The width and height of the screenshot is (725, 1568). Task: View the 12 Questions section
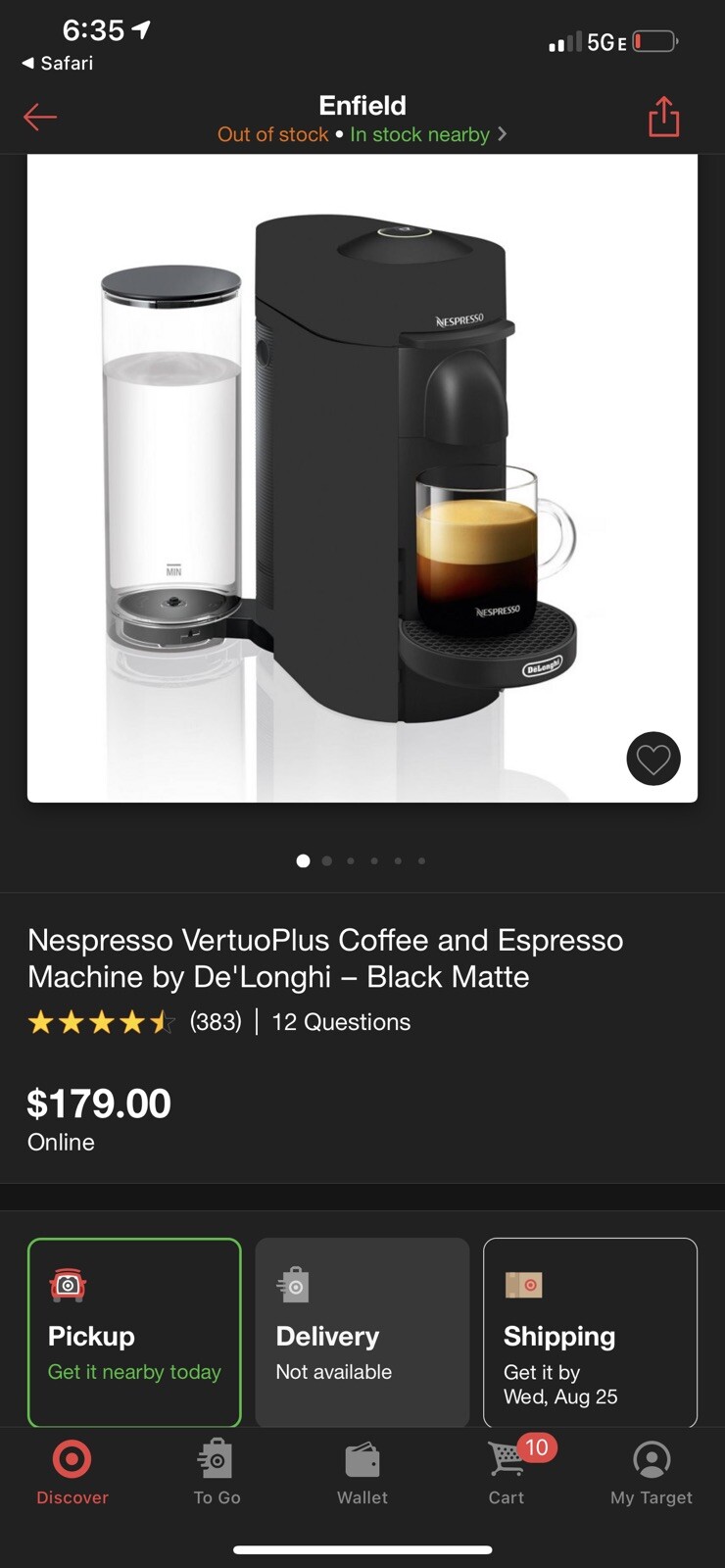click(341, 1022)
